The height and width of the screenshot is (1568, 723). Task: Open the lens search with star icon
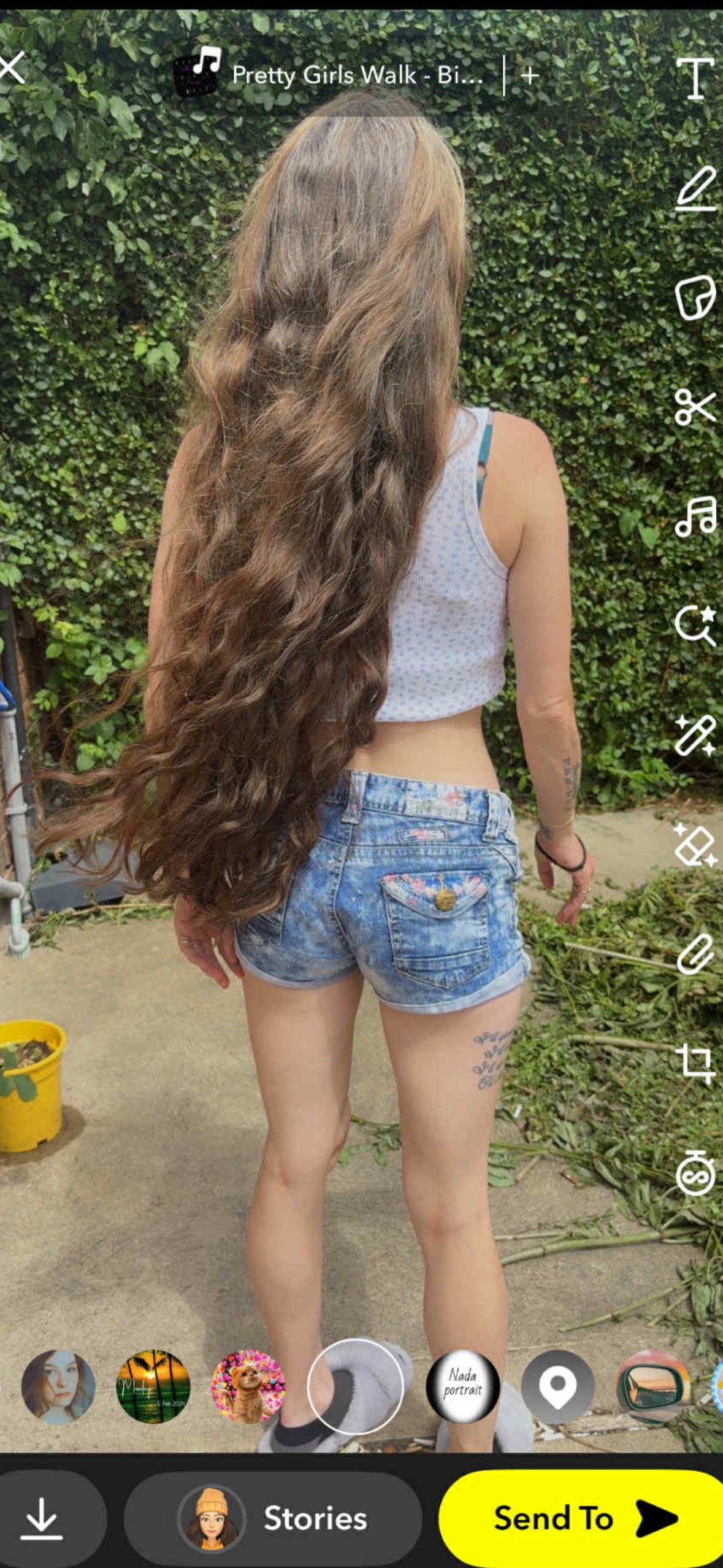pyautogui.click(x=696, y=626)
